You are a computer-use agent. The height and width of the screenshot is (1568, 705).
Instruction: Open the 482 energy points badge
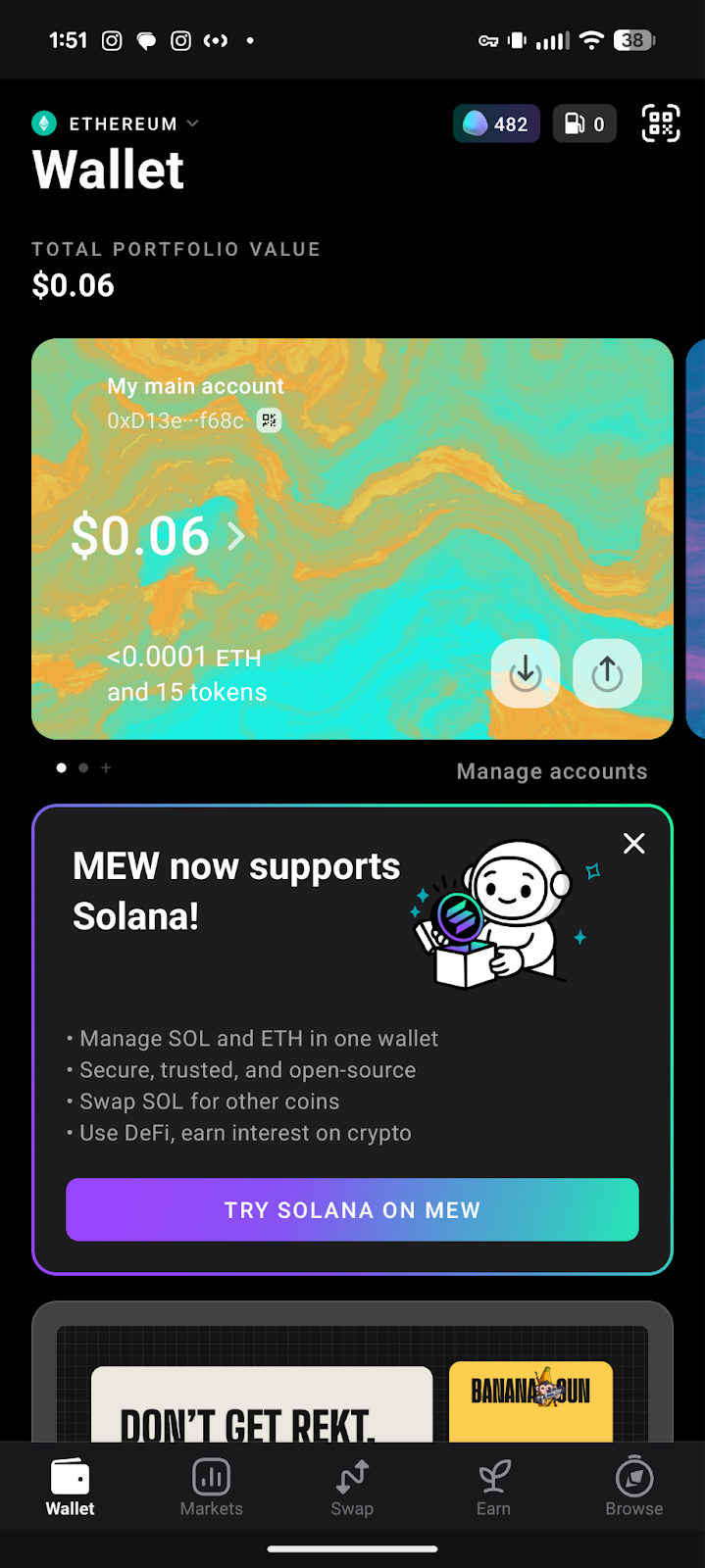click(x=496, y=123)
